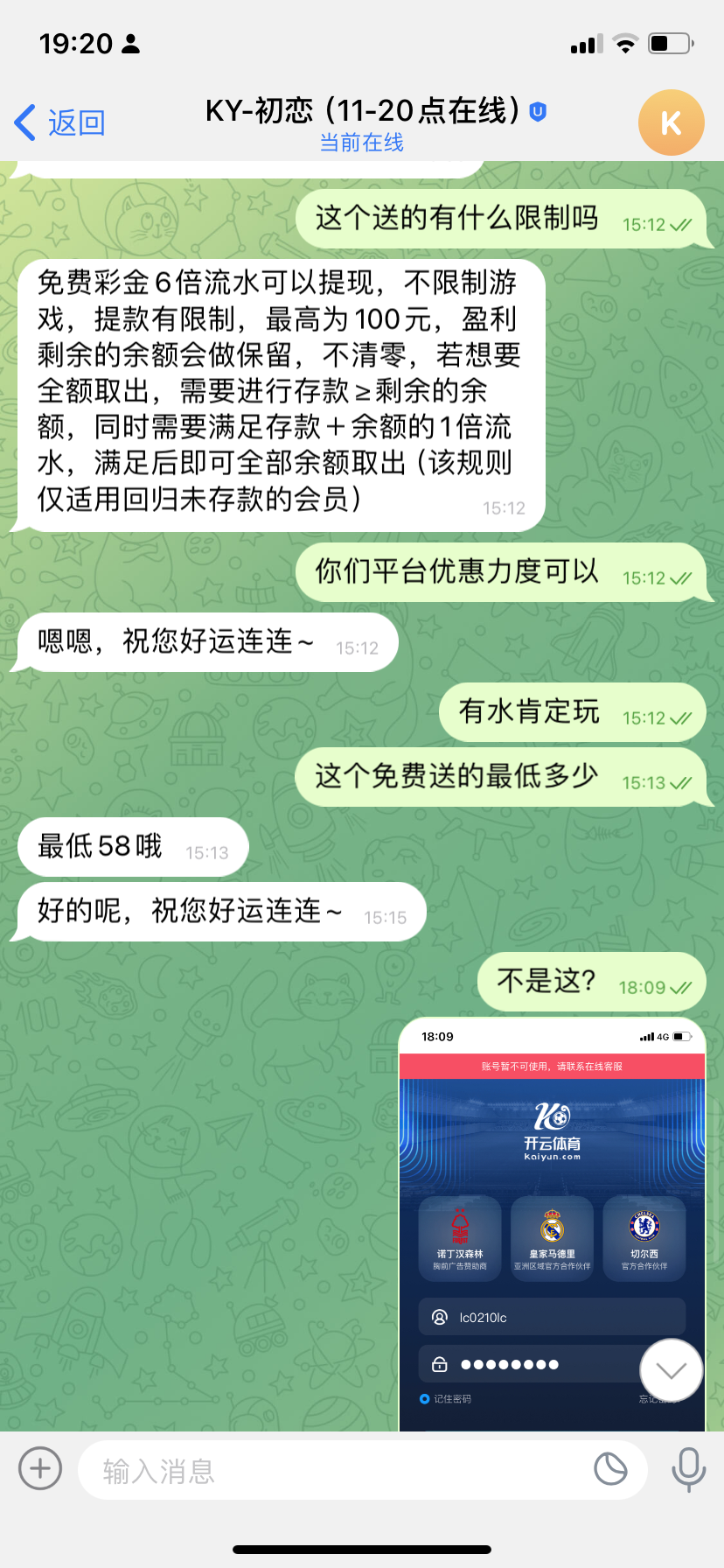Open the orange K contact avatar
724x1568 pixels.
[x=671, y=123]
